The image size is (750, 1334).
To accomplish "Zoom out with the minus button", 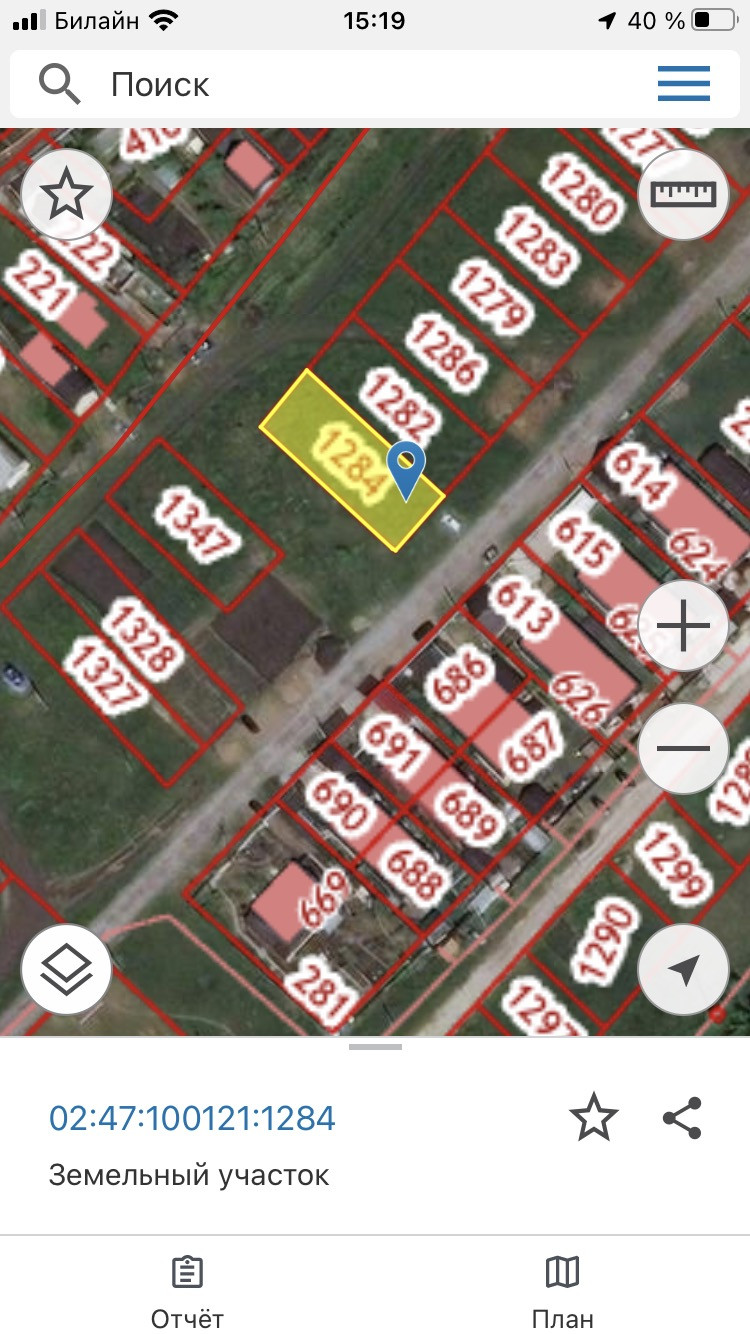I will [684, 748].
